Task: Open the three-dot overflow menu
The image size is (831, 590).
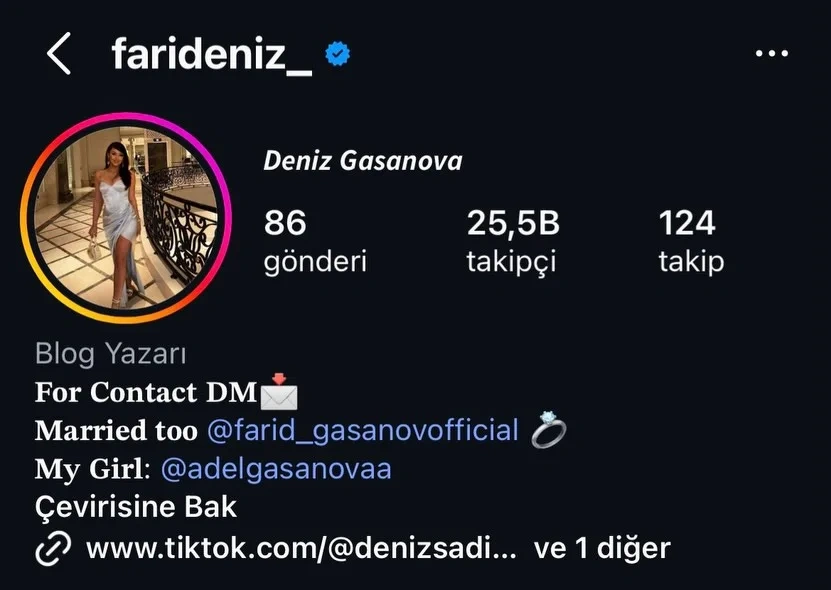Action: tap(771, 54)
